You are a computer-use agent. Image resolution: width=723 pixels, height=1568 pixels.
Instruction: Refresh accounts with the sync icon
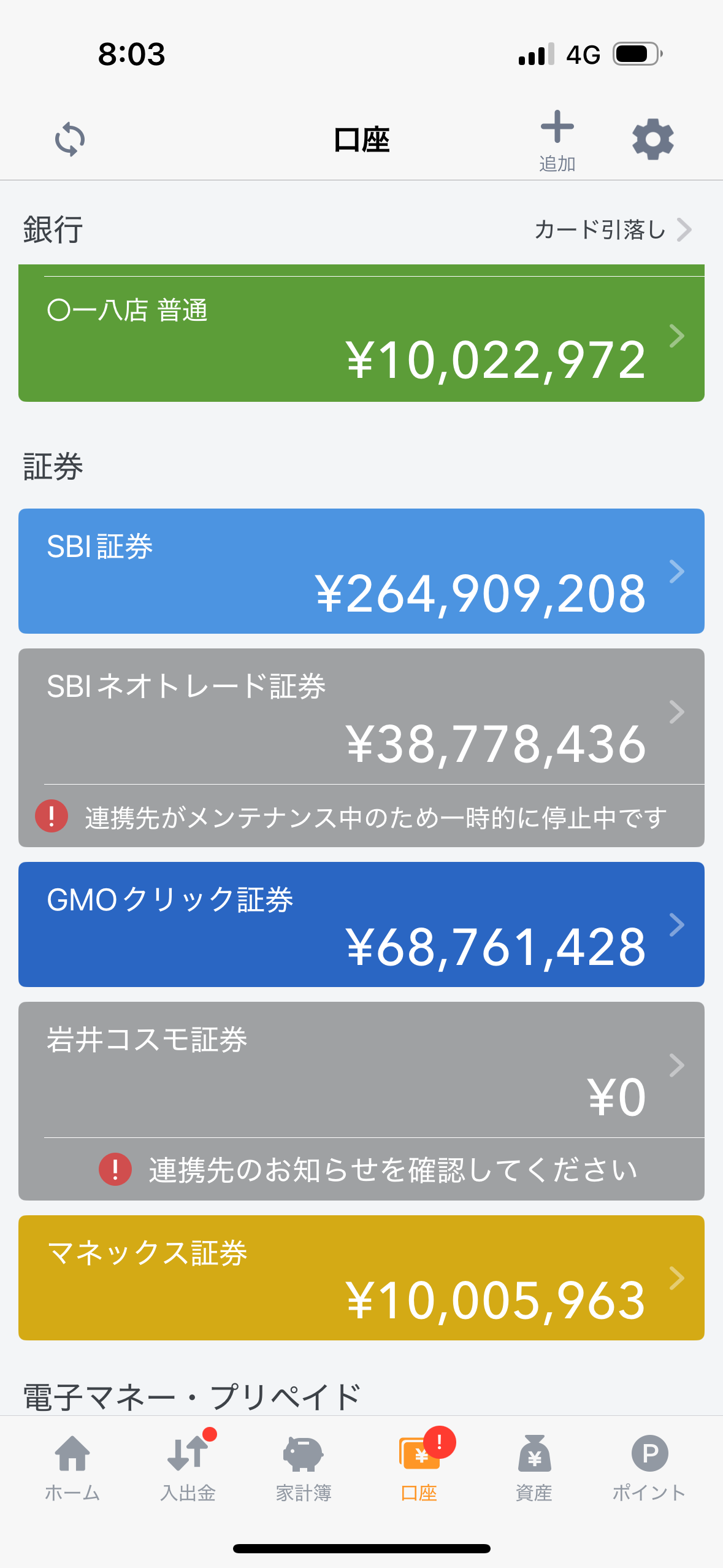tap(70, 139)
